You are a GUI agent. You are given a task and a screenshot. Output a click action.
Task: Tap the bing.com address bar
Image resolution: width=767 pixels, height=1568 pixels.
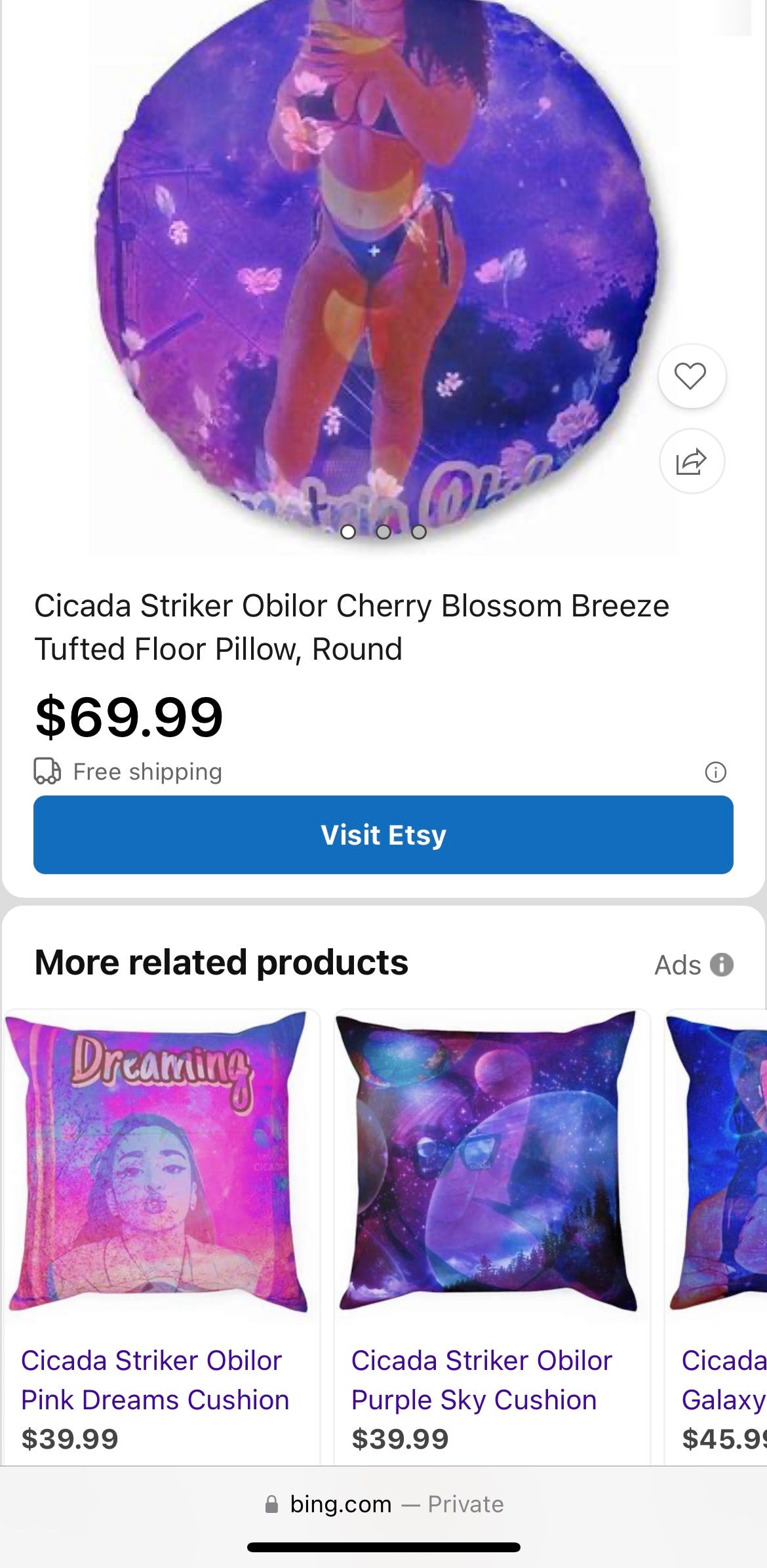[x=383, y=1504]
